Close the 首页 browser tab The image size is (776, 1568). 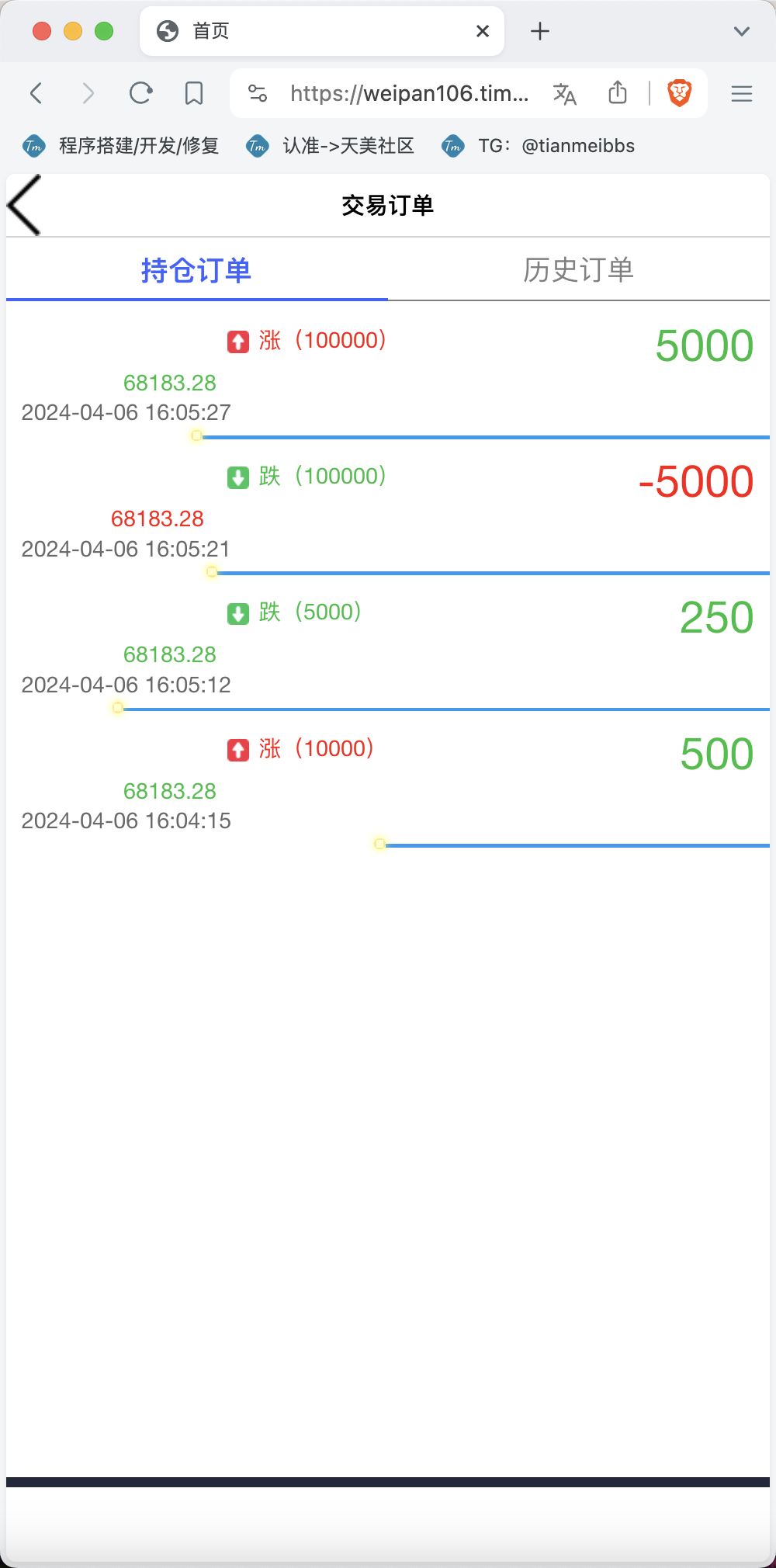483,31
